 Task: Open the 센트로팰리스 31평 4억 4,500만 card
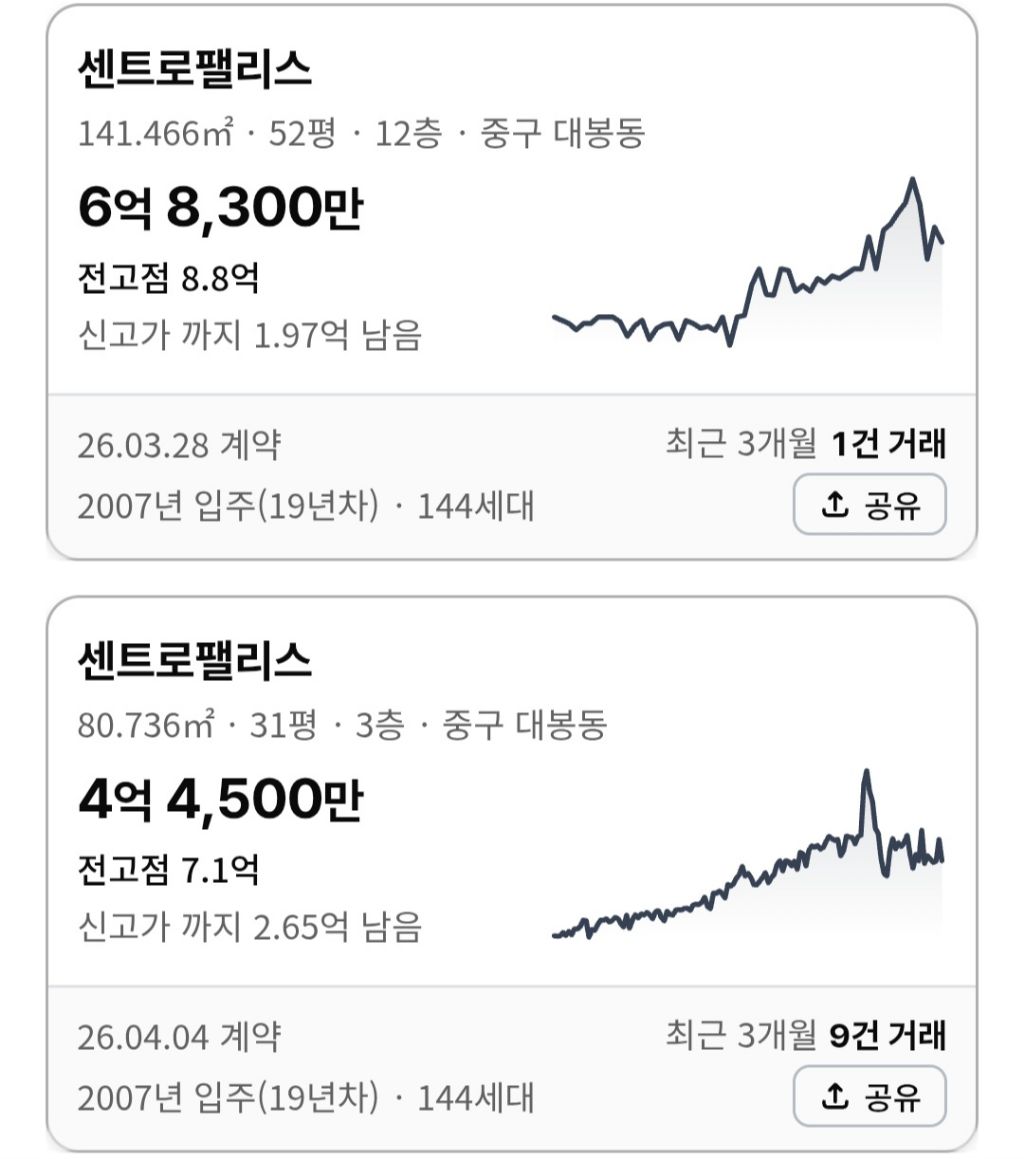point(512,874)
